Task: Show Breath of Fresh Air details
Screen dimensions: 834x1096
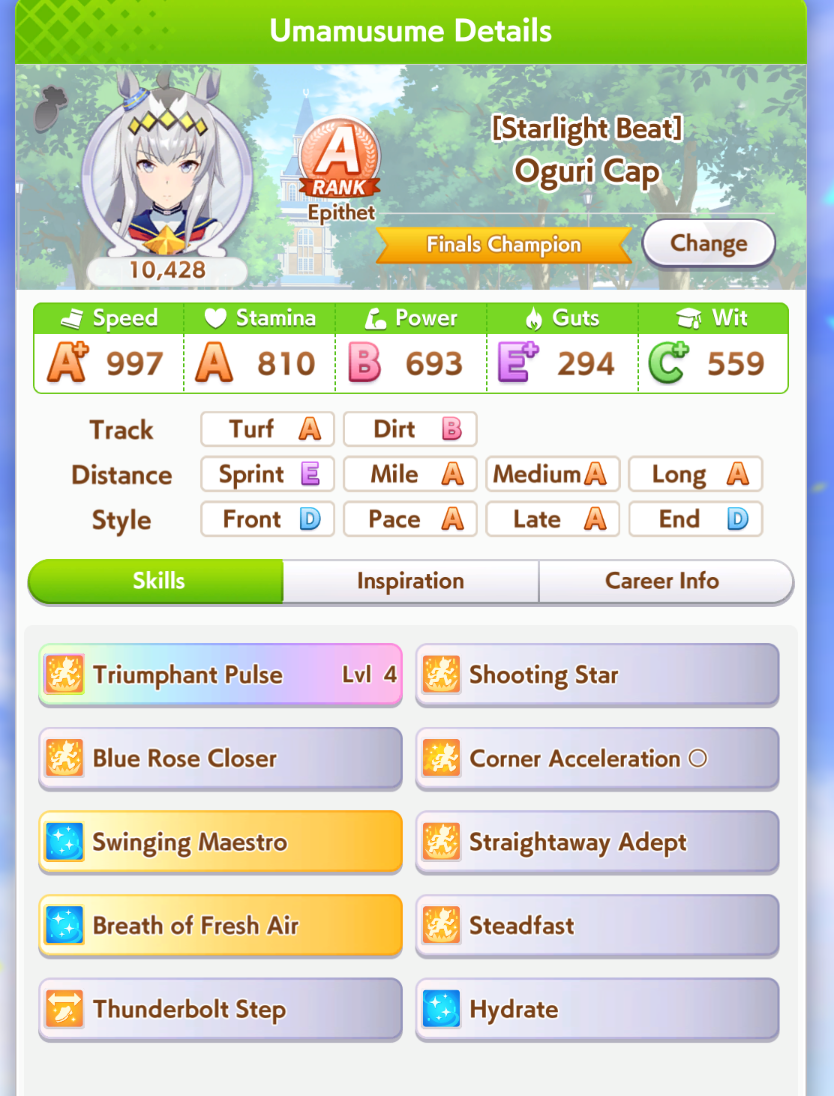Action: pos(220,926)
